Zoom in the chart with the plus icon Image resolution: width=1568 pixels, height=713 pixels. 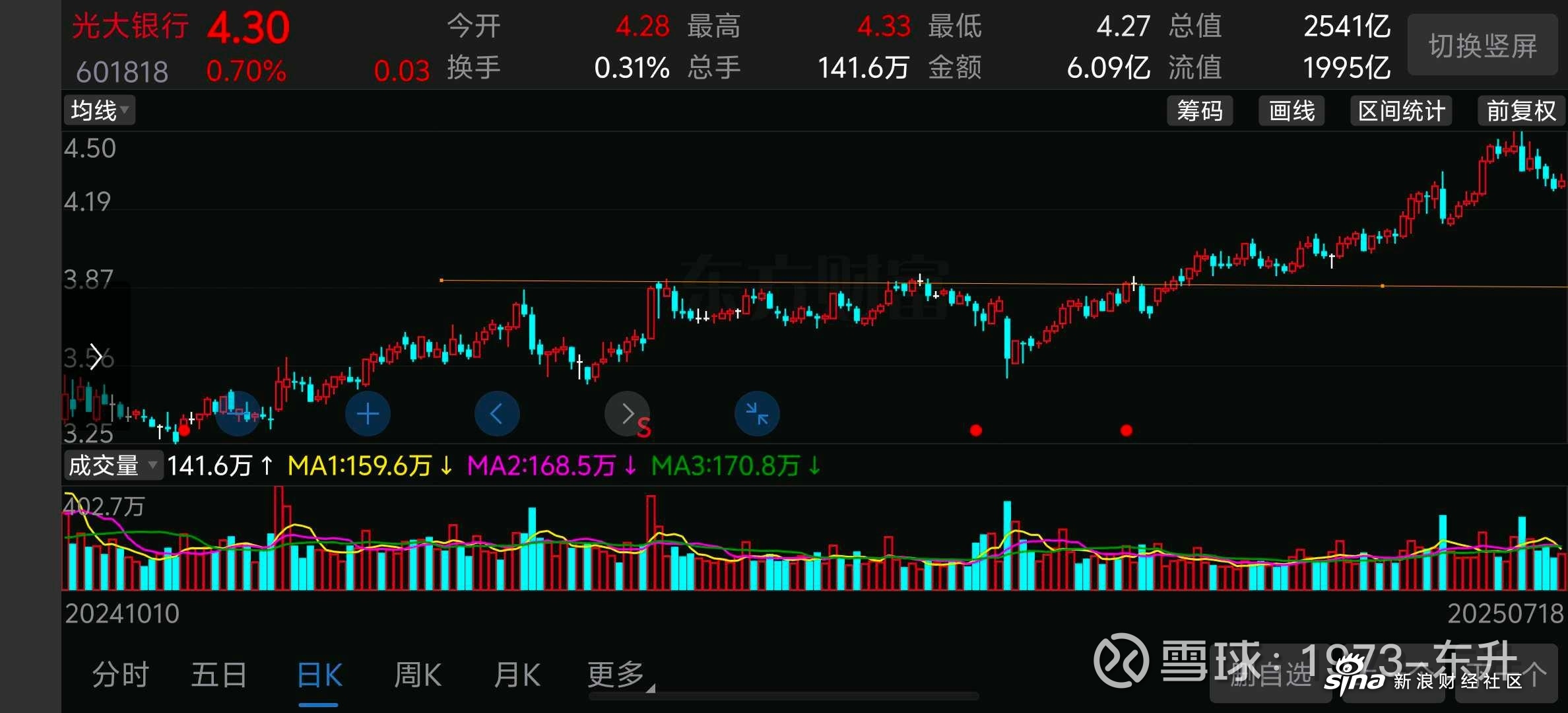tap(368, 414)
